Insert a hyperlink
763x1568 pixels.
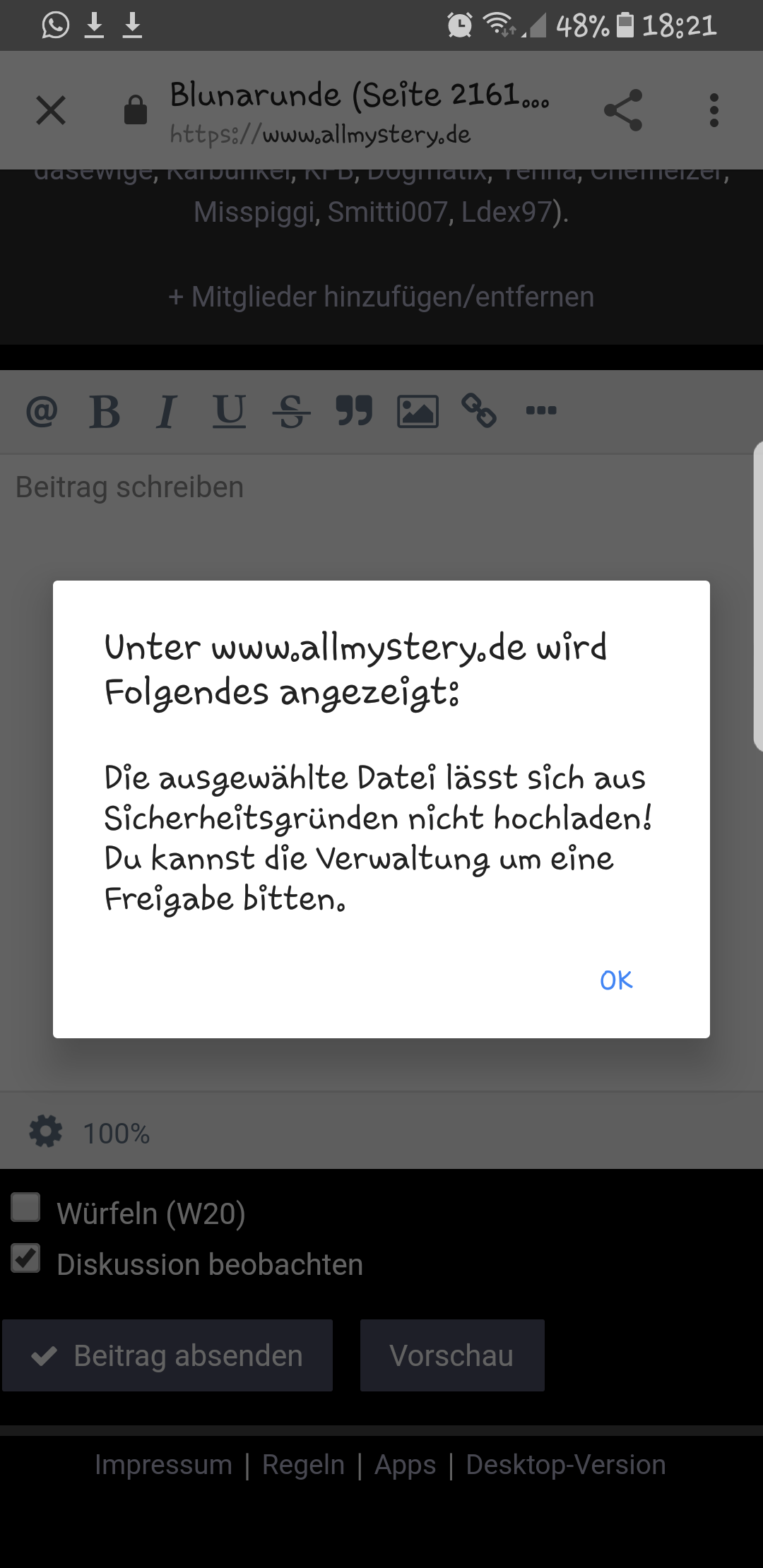click(479, 411)
